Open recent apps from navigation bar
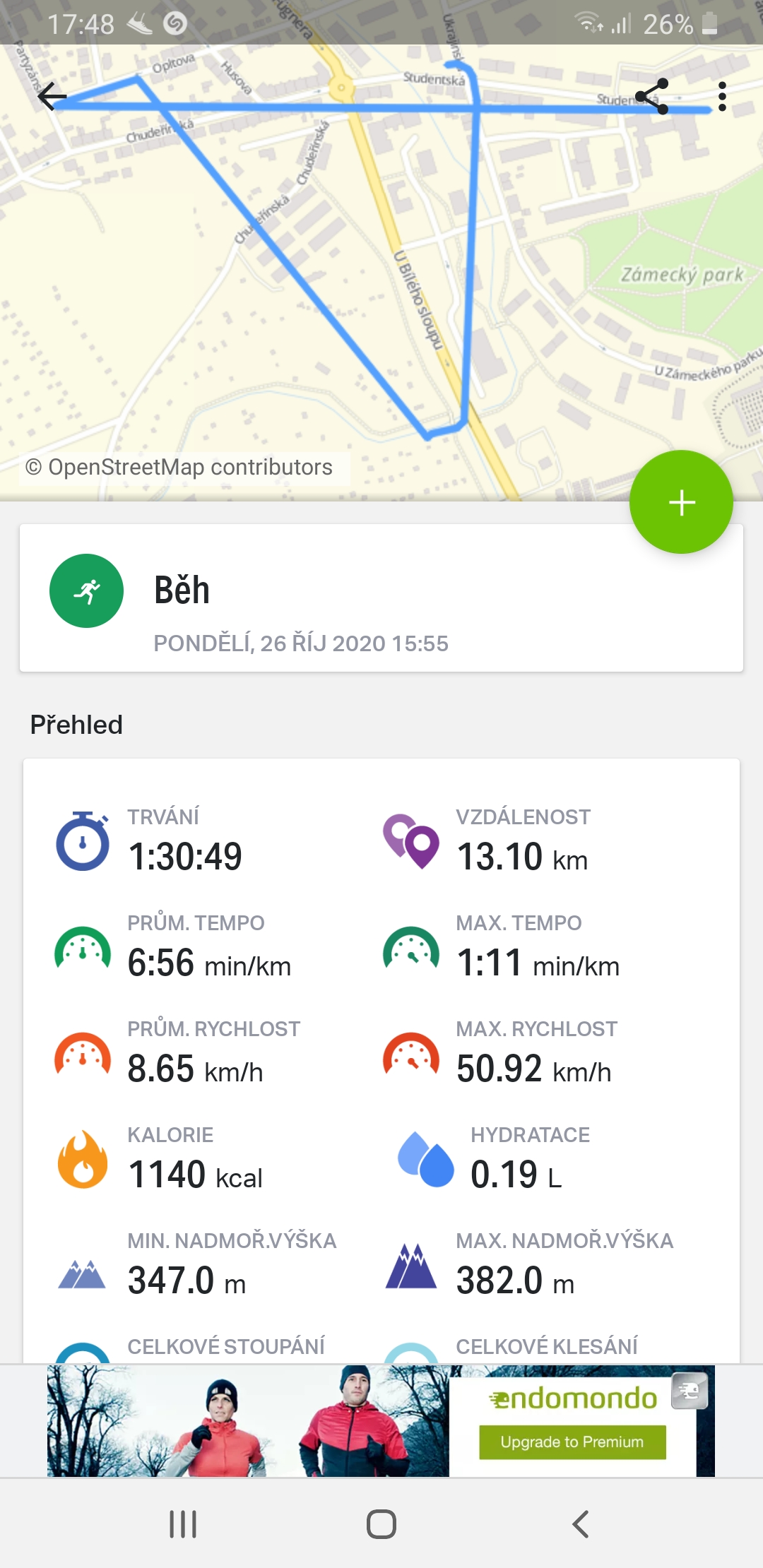The width and height of the screenshot is (763, 1568). pos(183,1524)
